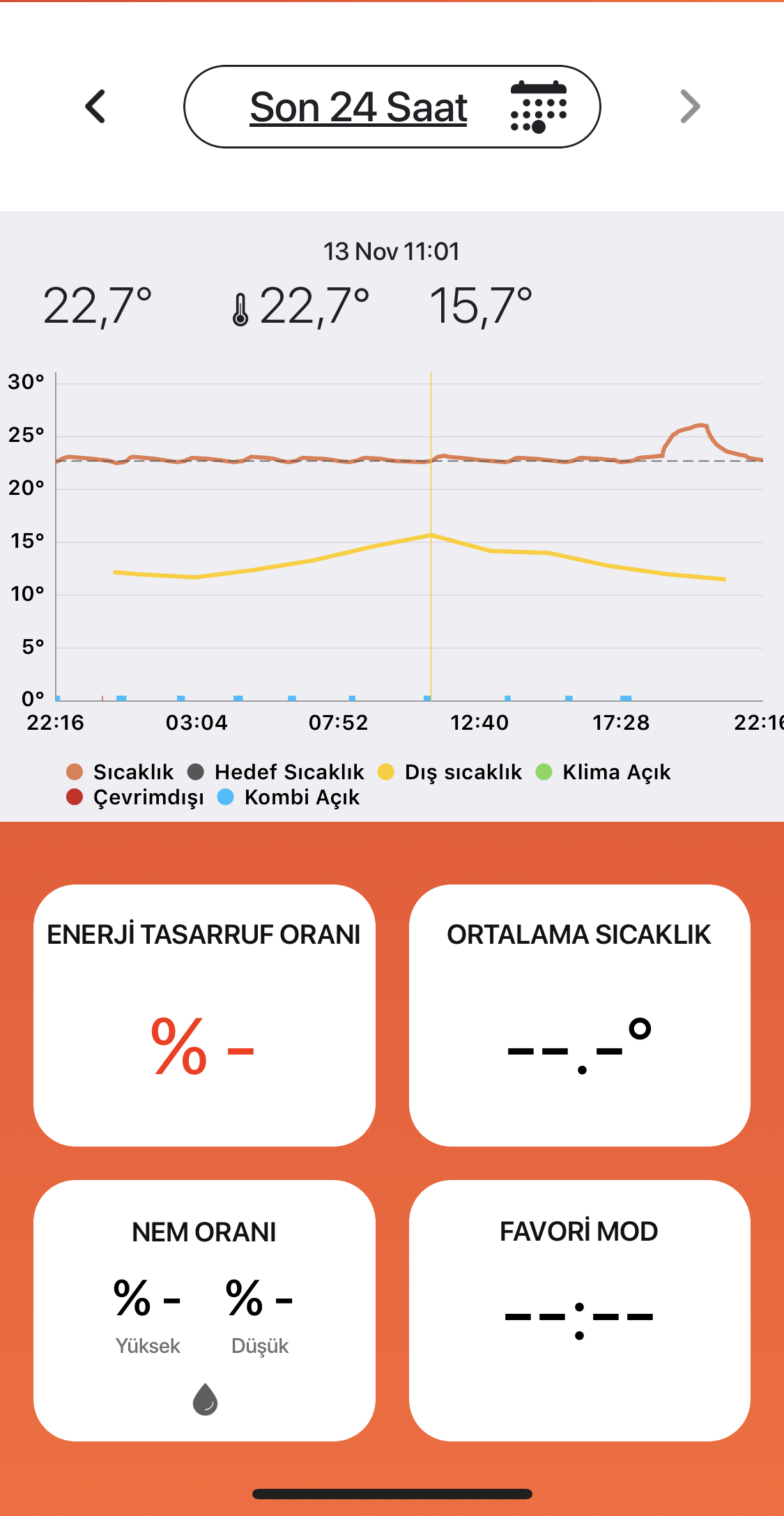Tap the right arrow for the next period

coord(690,107)
